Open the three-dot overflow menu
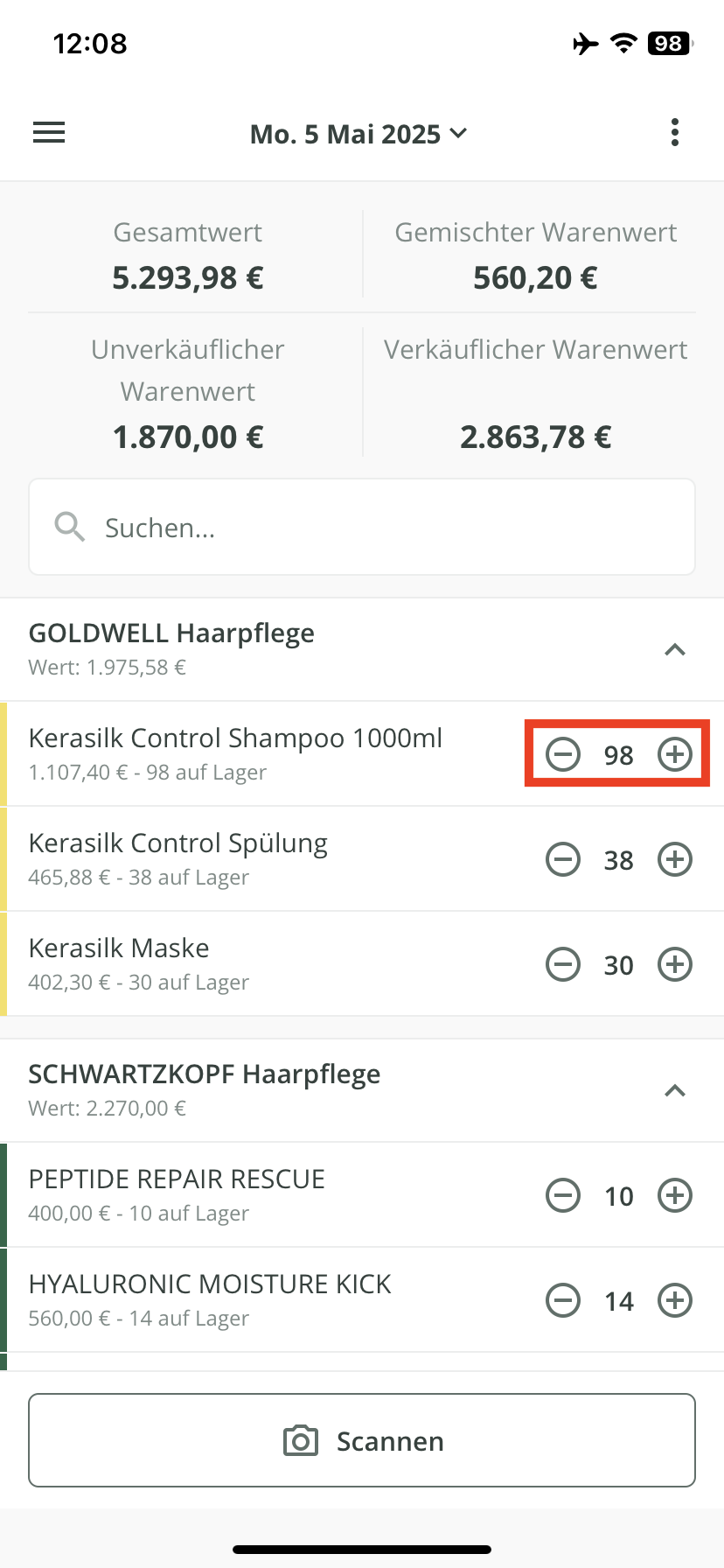This screenshot has height=1568, width=724. coord(674,133)
